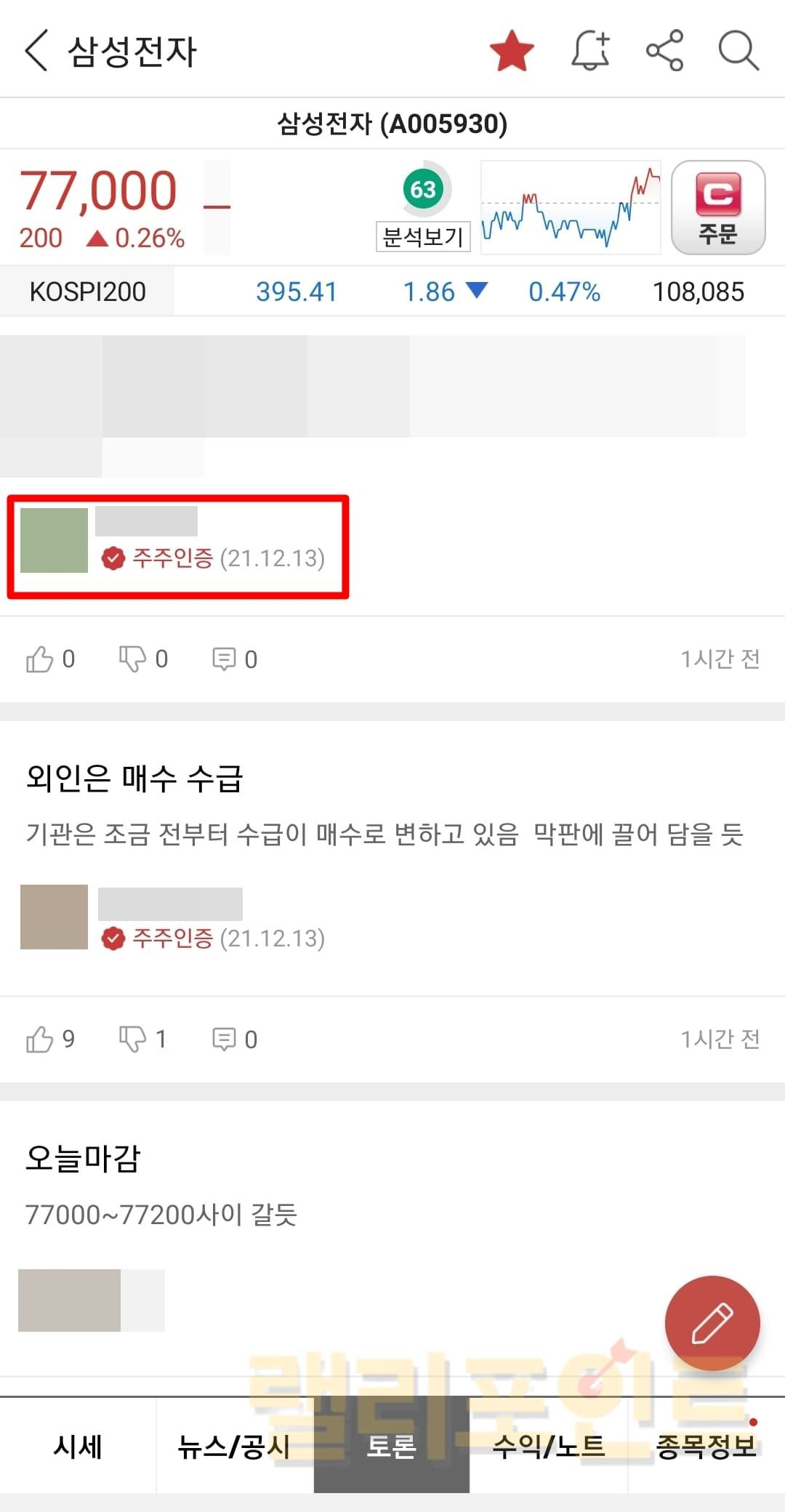The image size is (785, 1512).
Task: Share this stock page
Action: pyautogui.click(x=664, y=51)
